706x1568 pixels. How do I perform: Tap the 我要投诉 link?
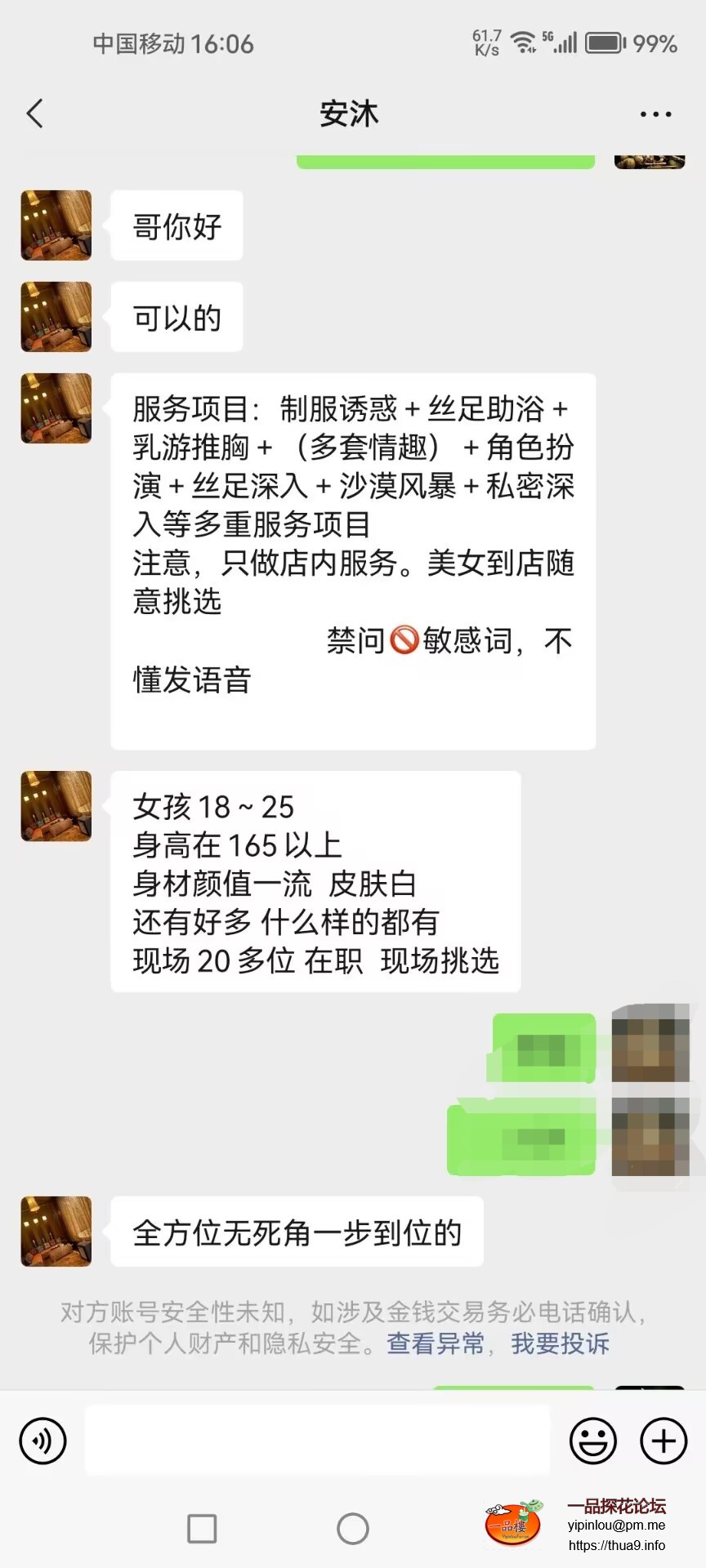tap(560, 1343)
